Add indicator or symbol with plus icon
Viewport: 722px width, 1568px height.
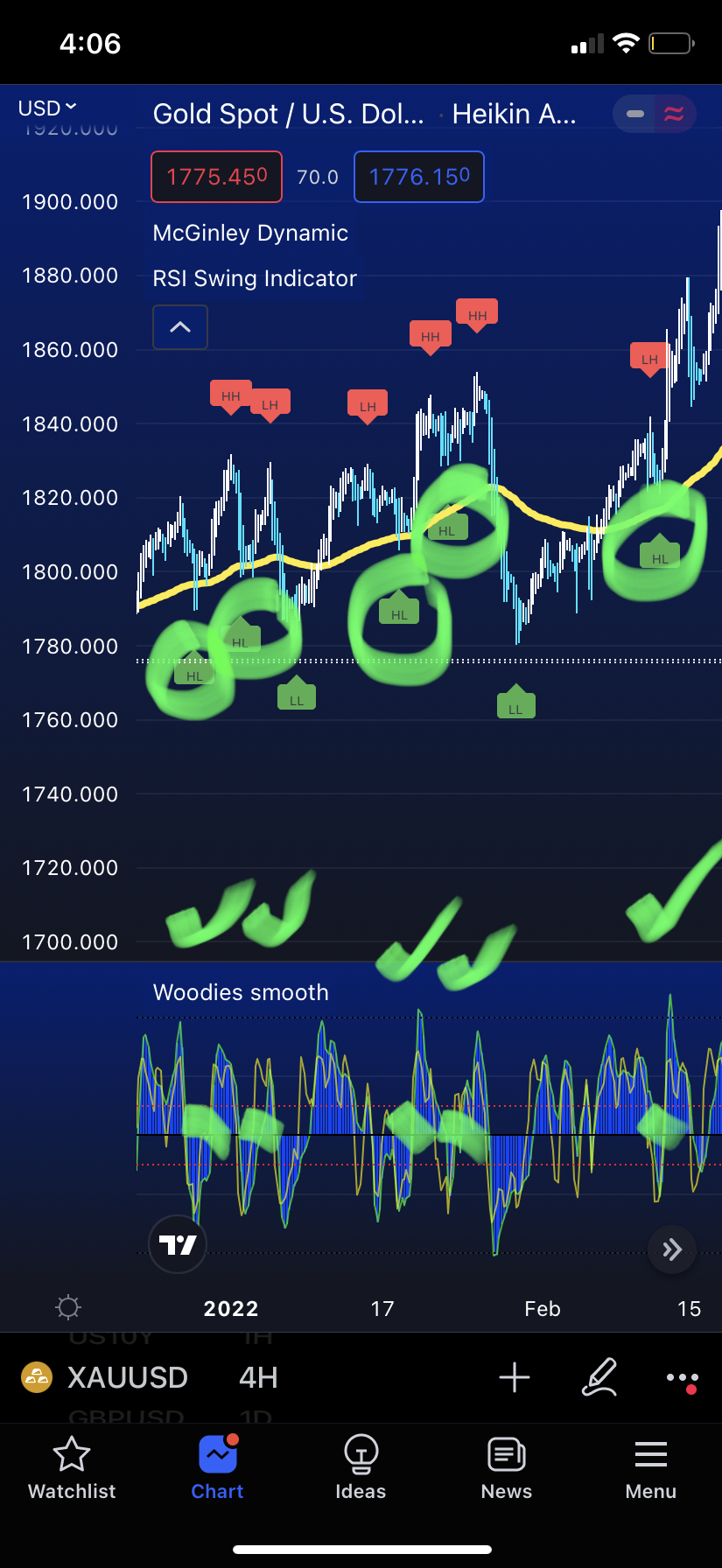coord(515,1377)
